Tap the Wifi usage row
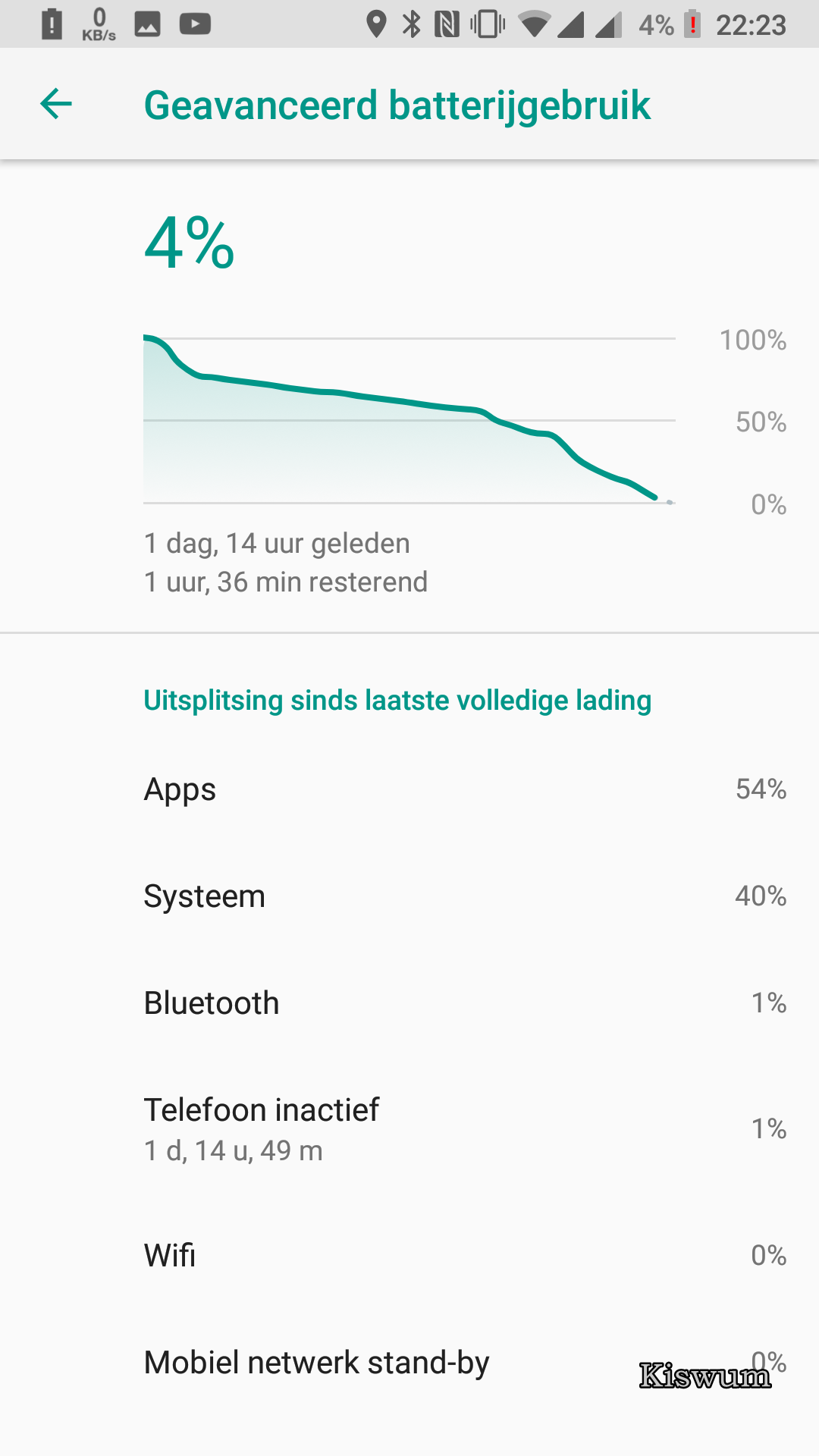The height and width of the screenshot is (1456, 819). (x=409, y=1256)
